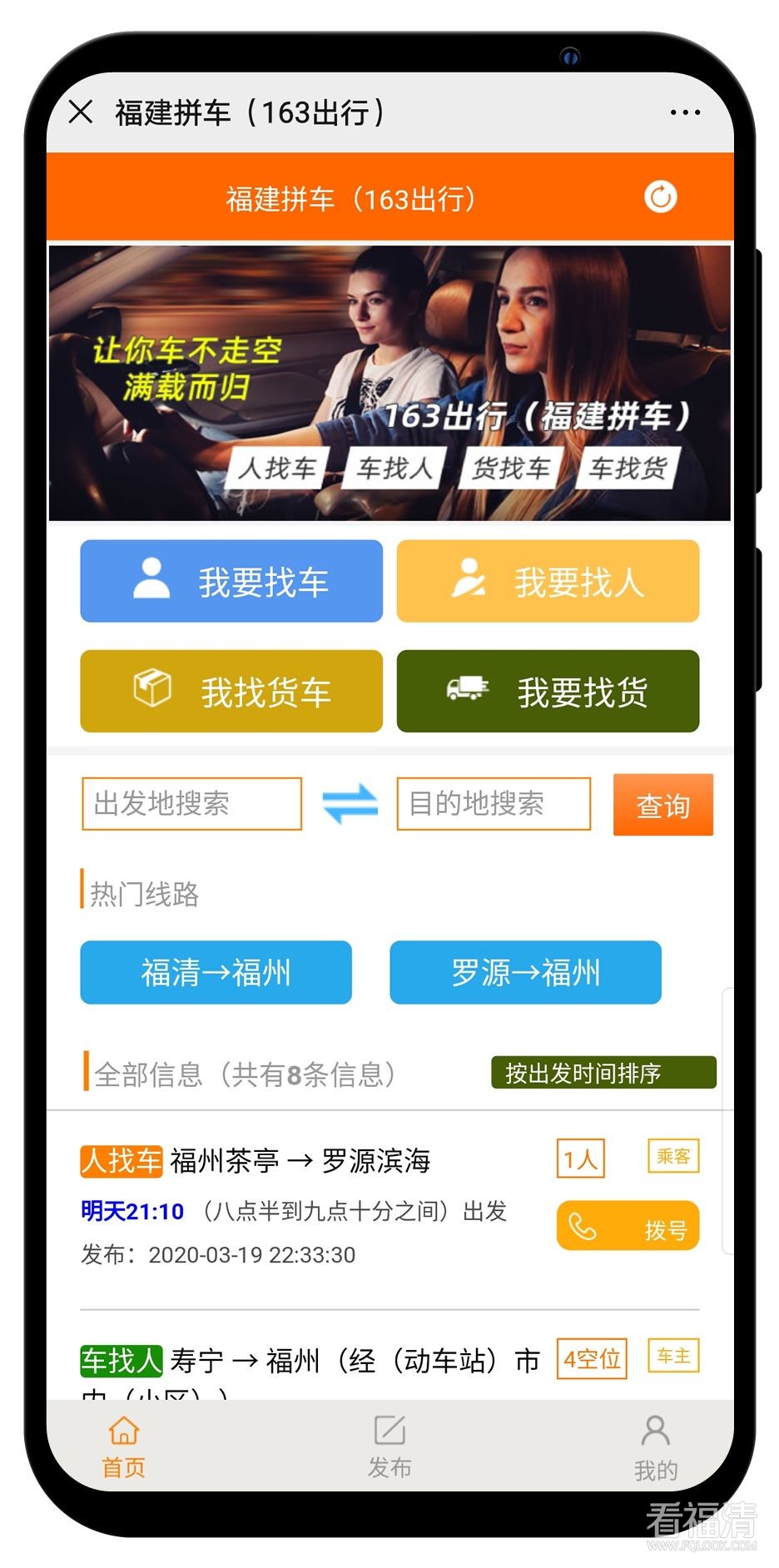The height and width of the screenshot is (1568, 779).
Task: Tap 我要找货 to find cargo
Action: [x=548, y=691]
